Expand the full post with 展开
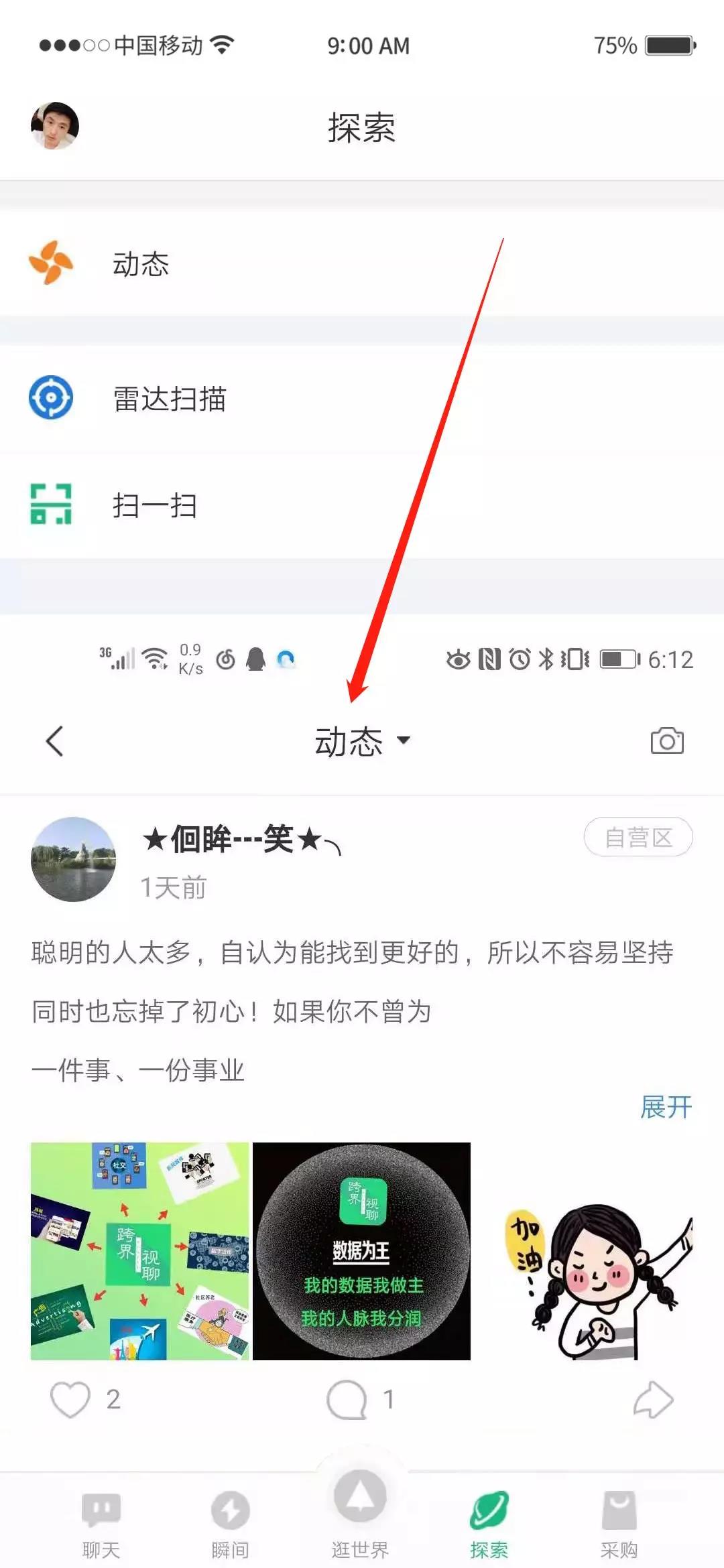This screenshot has height=1568, width=724. point(666,1107)
